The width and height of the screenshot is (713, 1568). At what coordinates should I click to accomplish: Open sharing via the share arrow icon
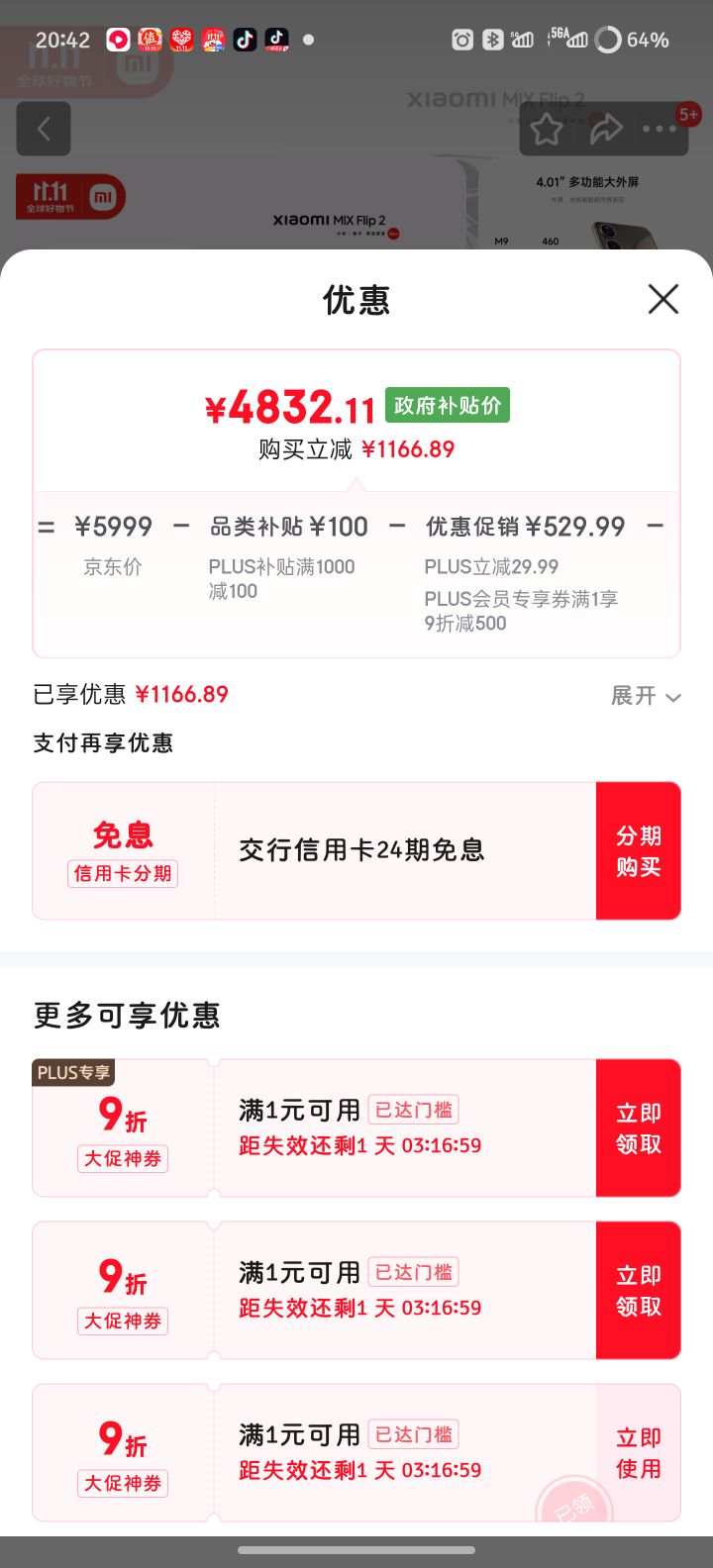(607, 129)
